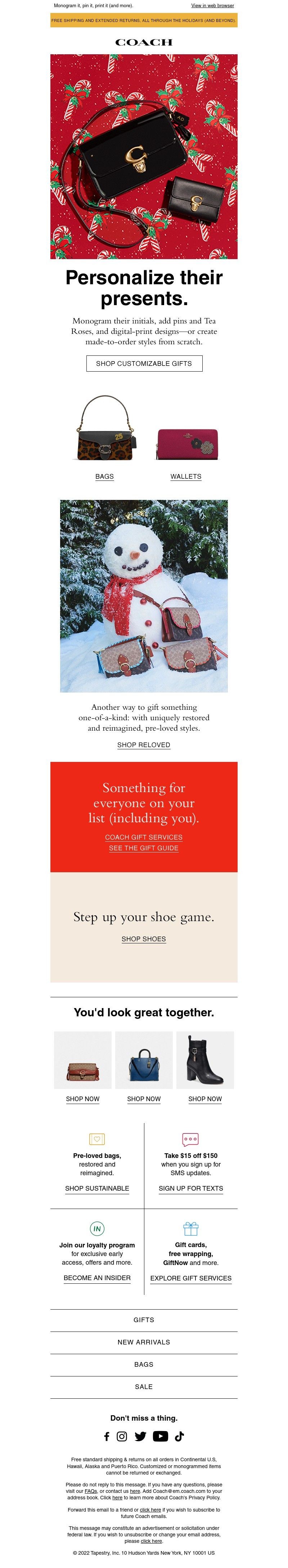
Task: Open Coach's YouTube channel icon
Action: tap(161, 1436)
